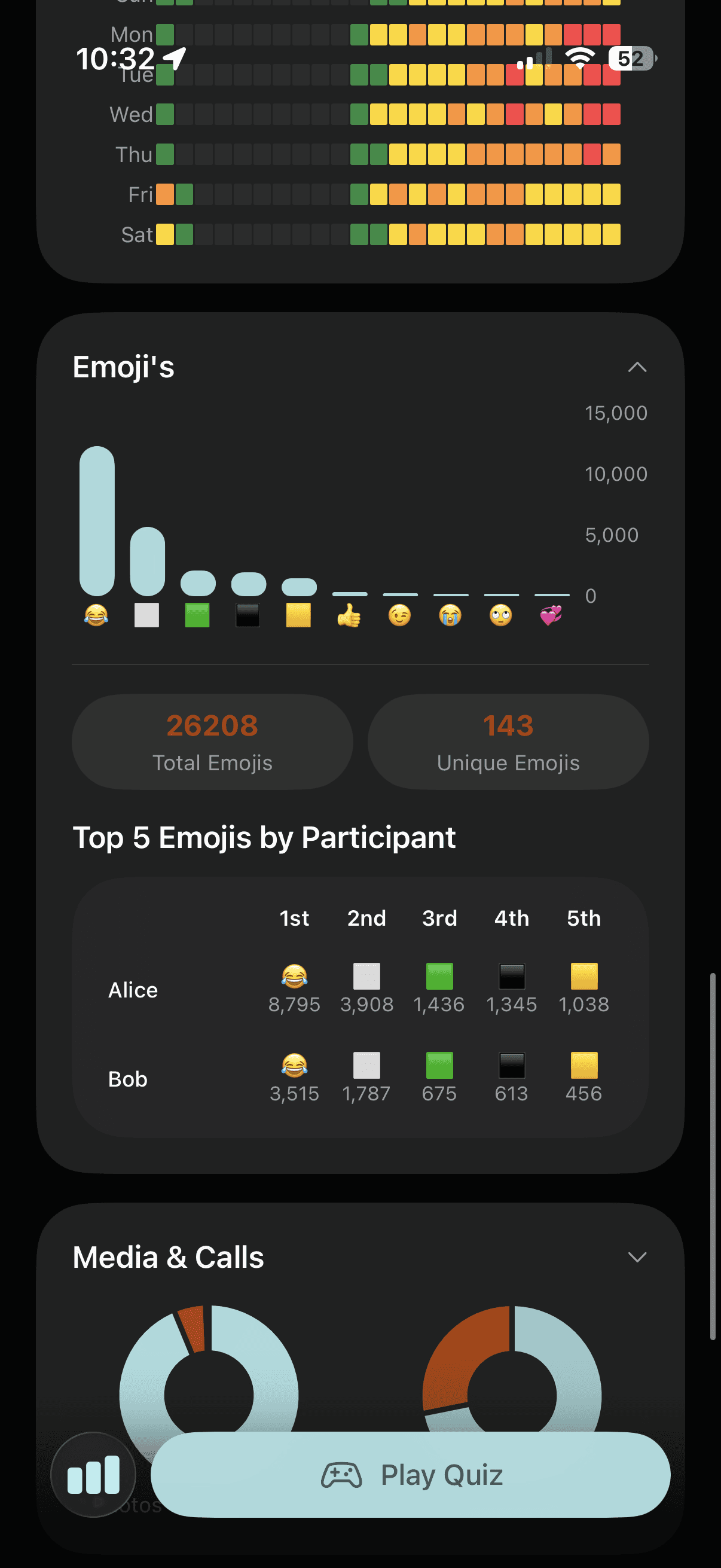Image resolution: width=721 pixels, height=1568 pixels.
Task: Click the Top 5 Emojis by Participant heading
Action: coord(265,838)
